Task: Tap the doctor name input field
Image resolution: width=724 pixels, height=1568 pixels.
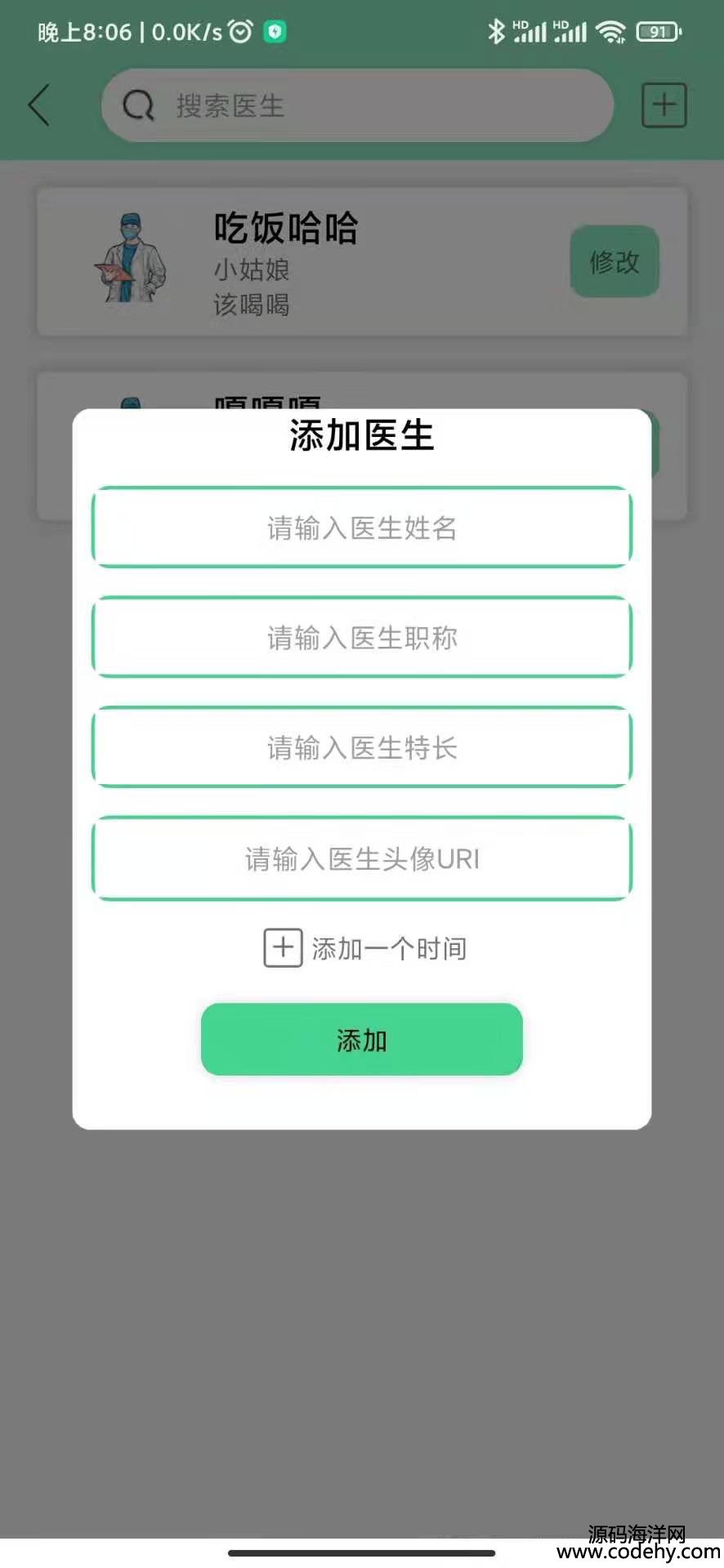Action: [361, 528]
